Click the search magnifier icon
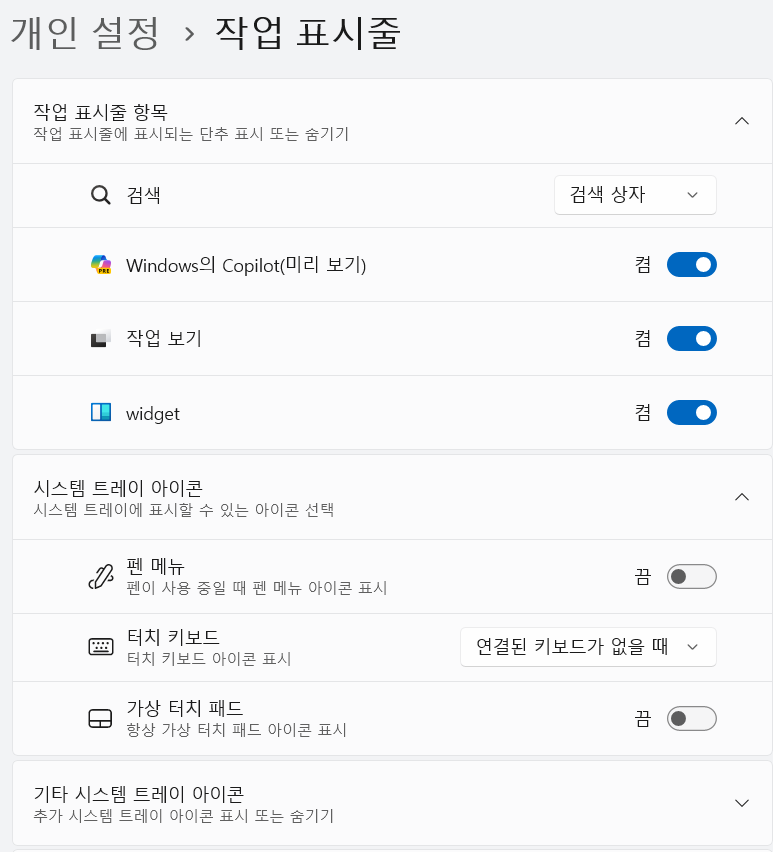Image resolution: width=773 pixels, height=852 pixels. [100, 195]
